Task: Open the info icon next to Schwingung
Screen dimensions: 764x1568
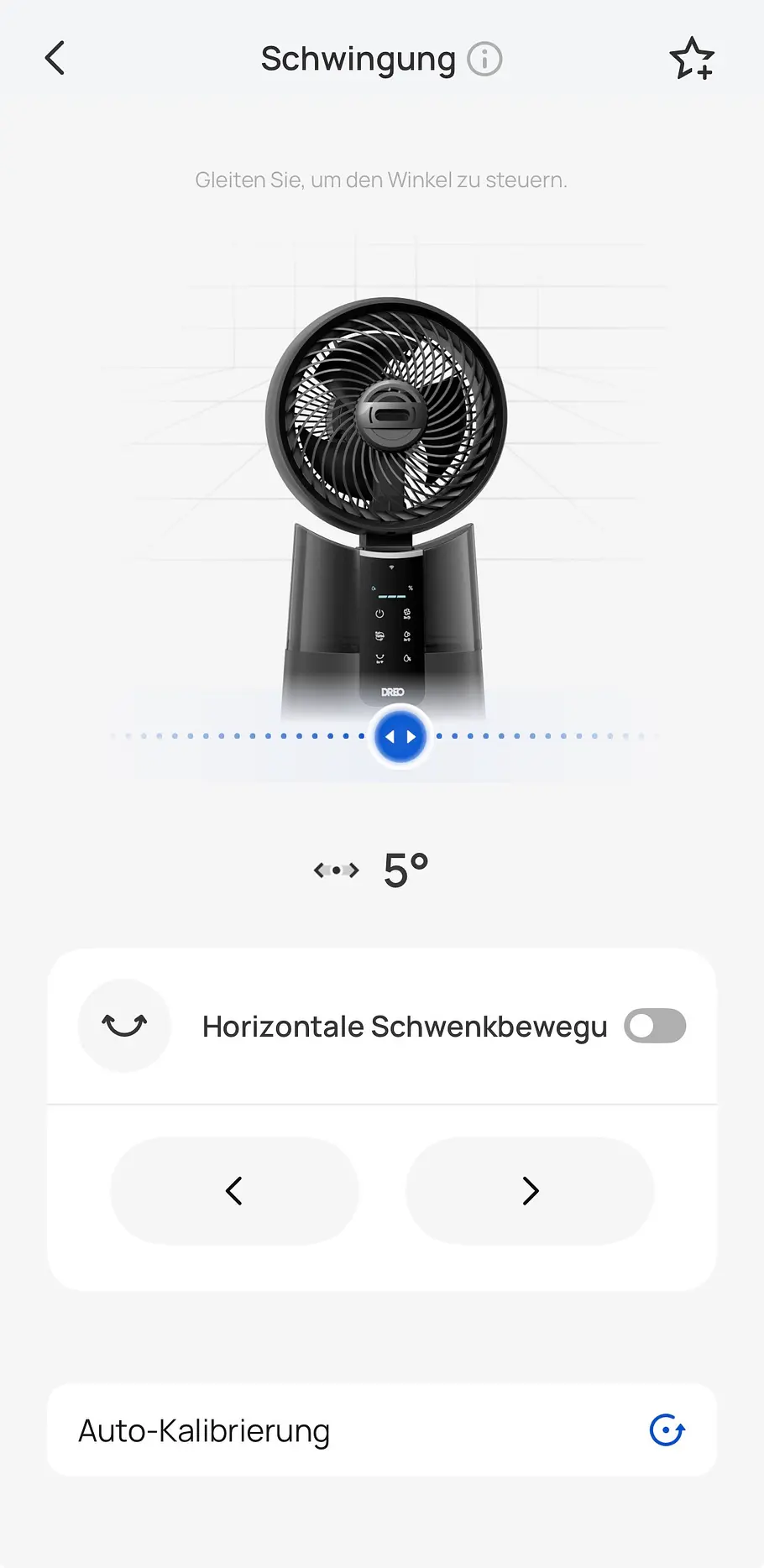Action: tap(484, 60)
